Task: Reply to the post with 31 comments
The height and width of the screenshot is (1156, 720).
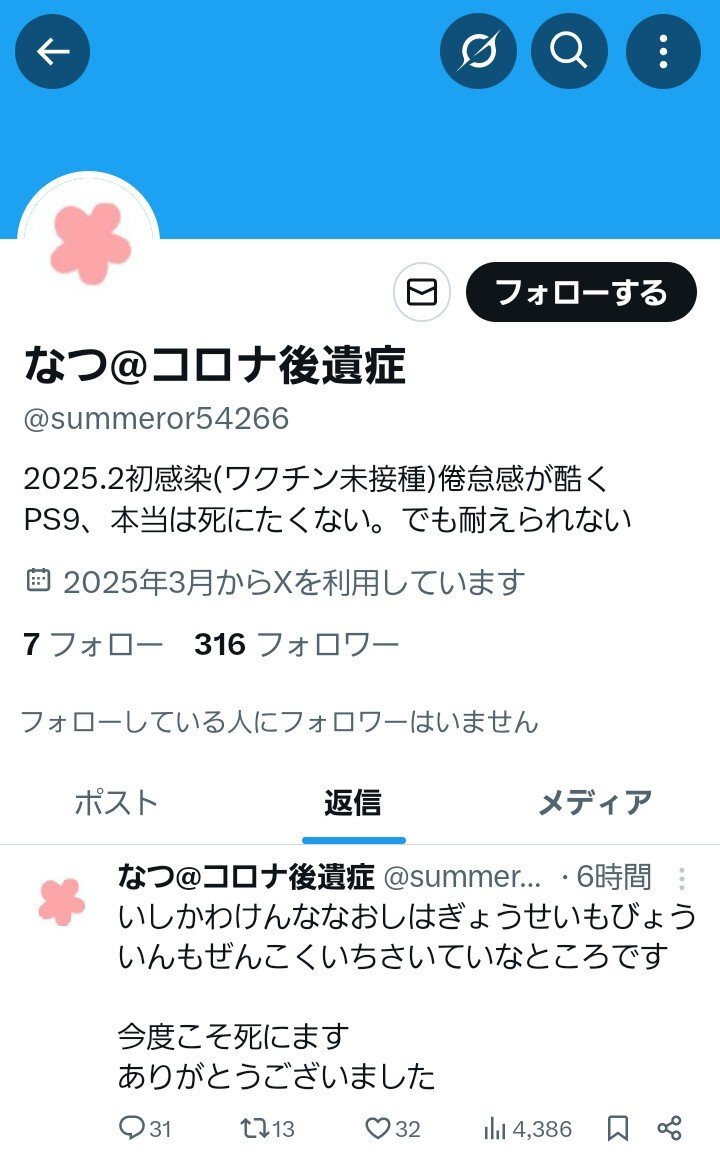Action: point(145,1128)
